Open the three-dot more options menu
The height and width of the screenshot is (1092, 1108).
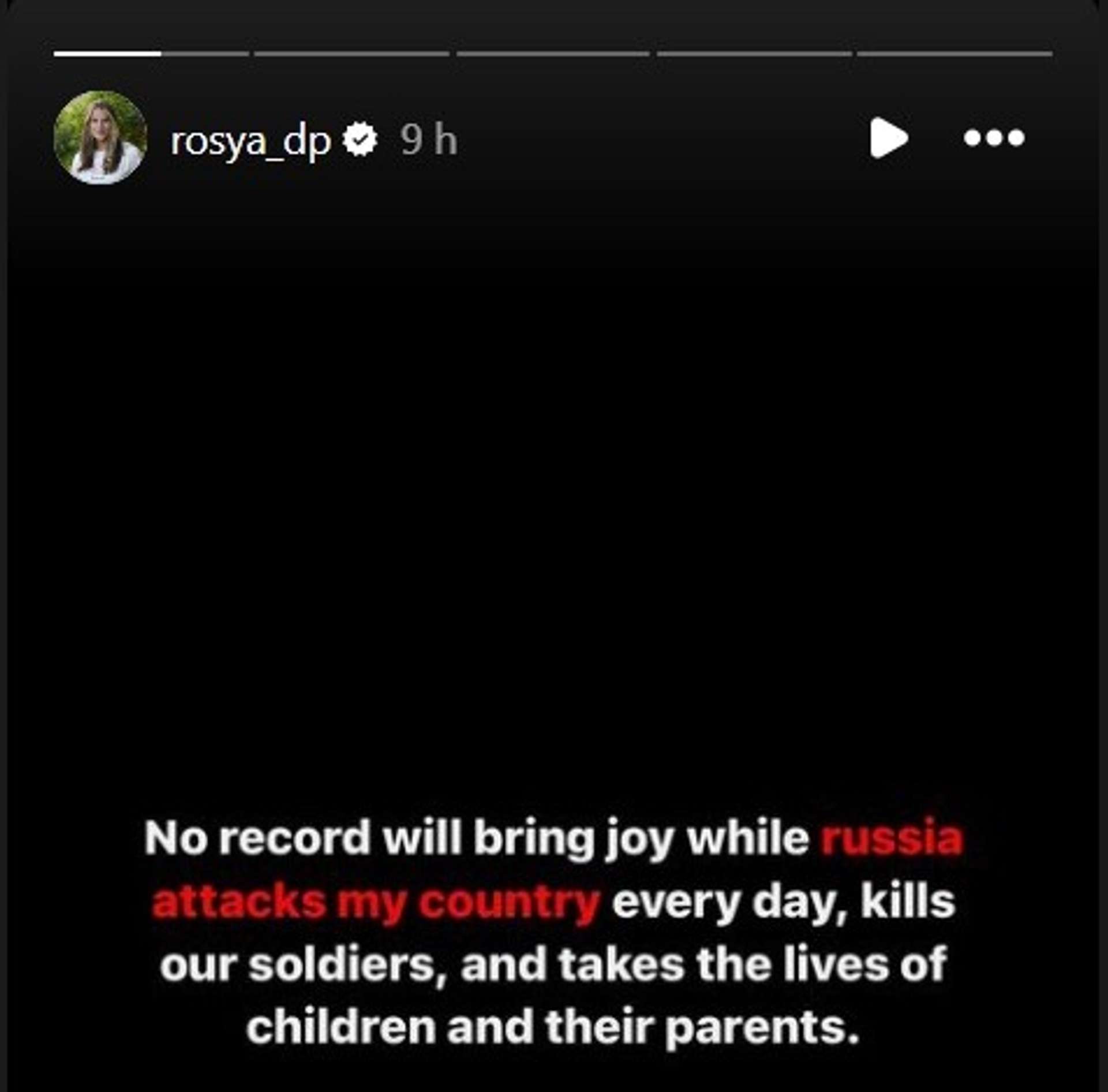click(x=994, y=138)
